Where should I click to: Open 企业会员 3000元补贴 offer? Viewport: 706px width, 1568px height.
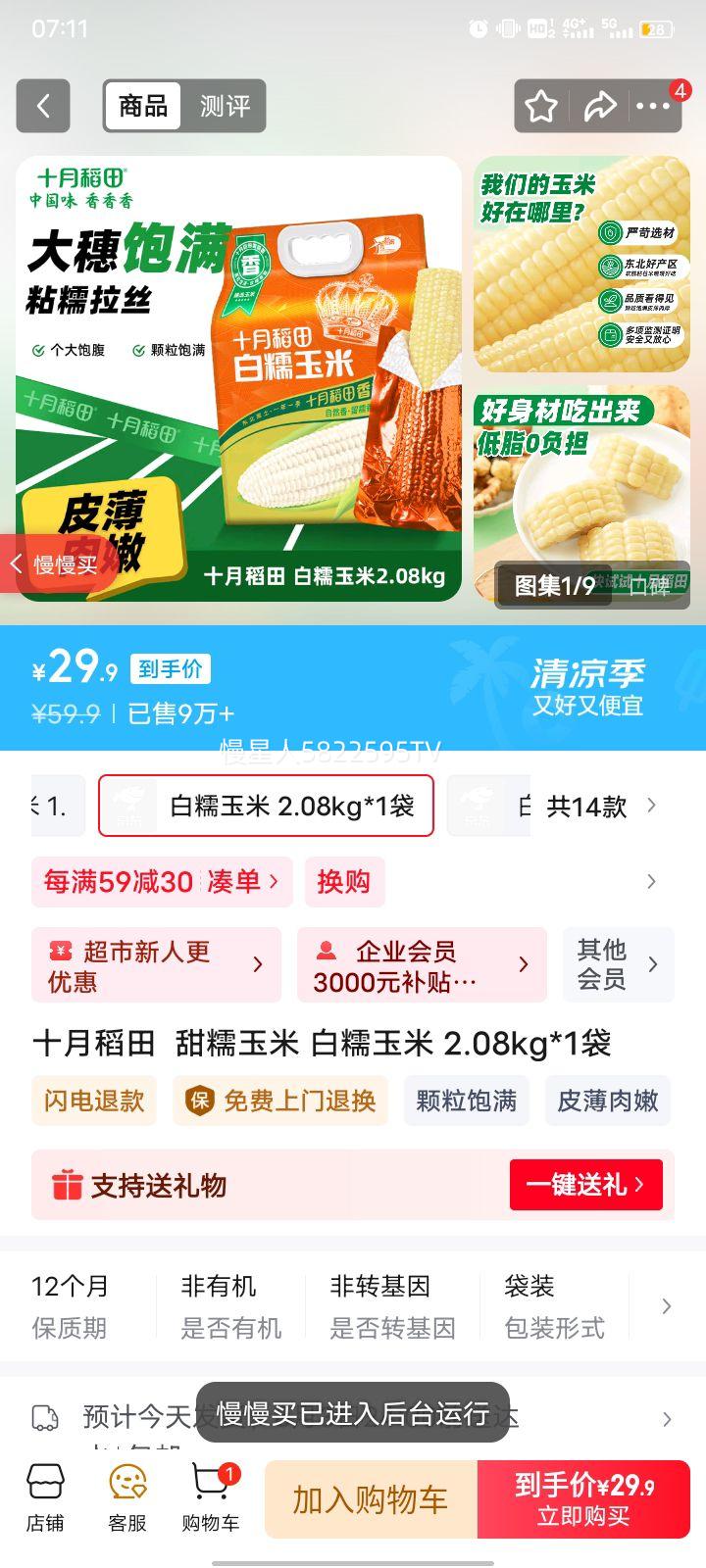[x=422, y=964]
